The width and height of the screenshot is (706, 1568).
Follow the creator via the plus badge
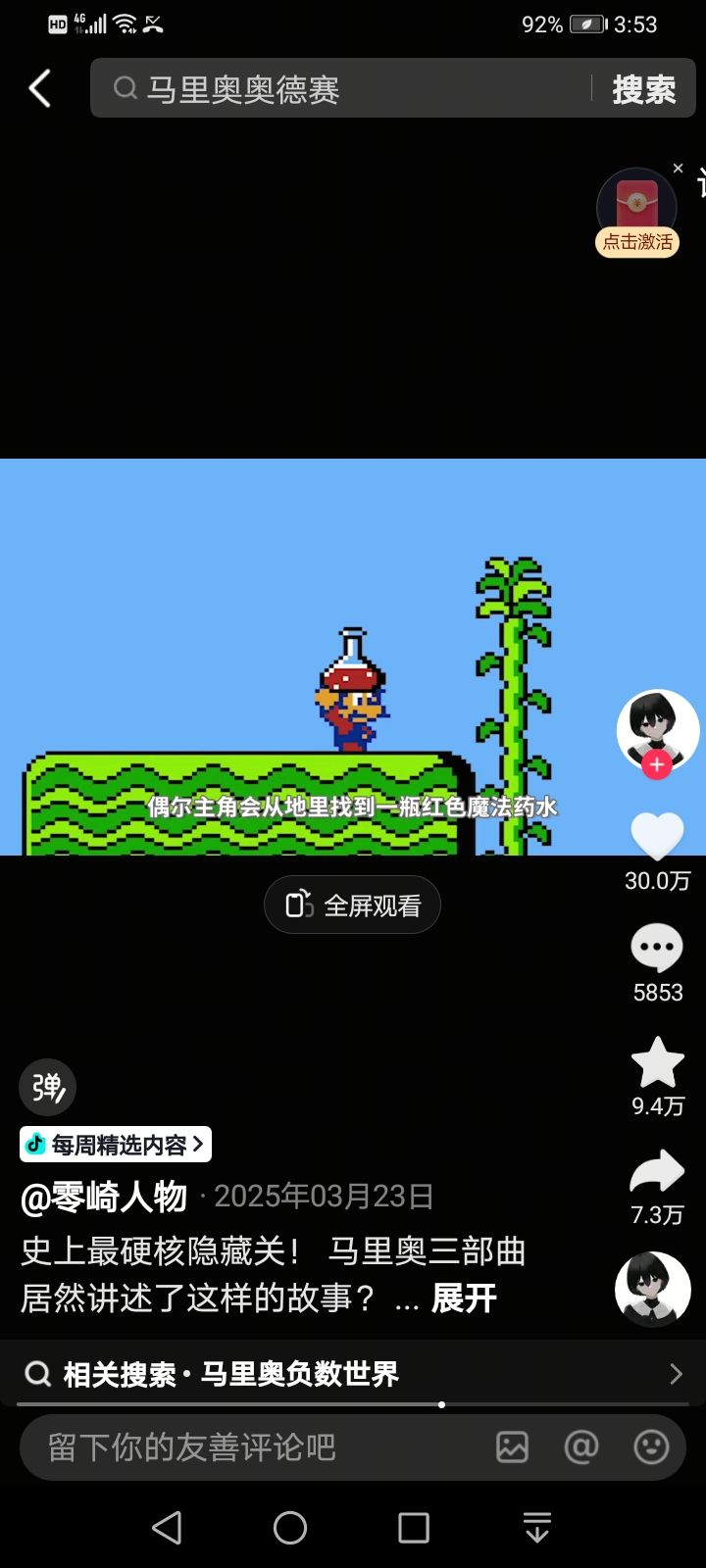pyautogui.click(x=656, y=763)
